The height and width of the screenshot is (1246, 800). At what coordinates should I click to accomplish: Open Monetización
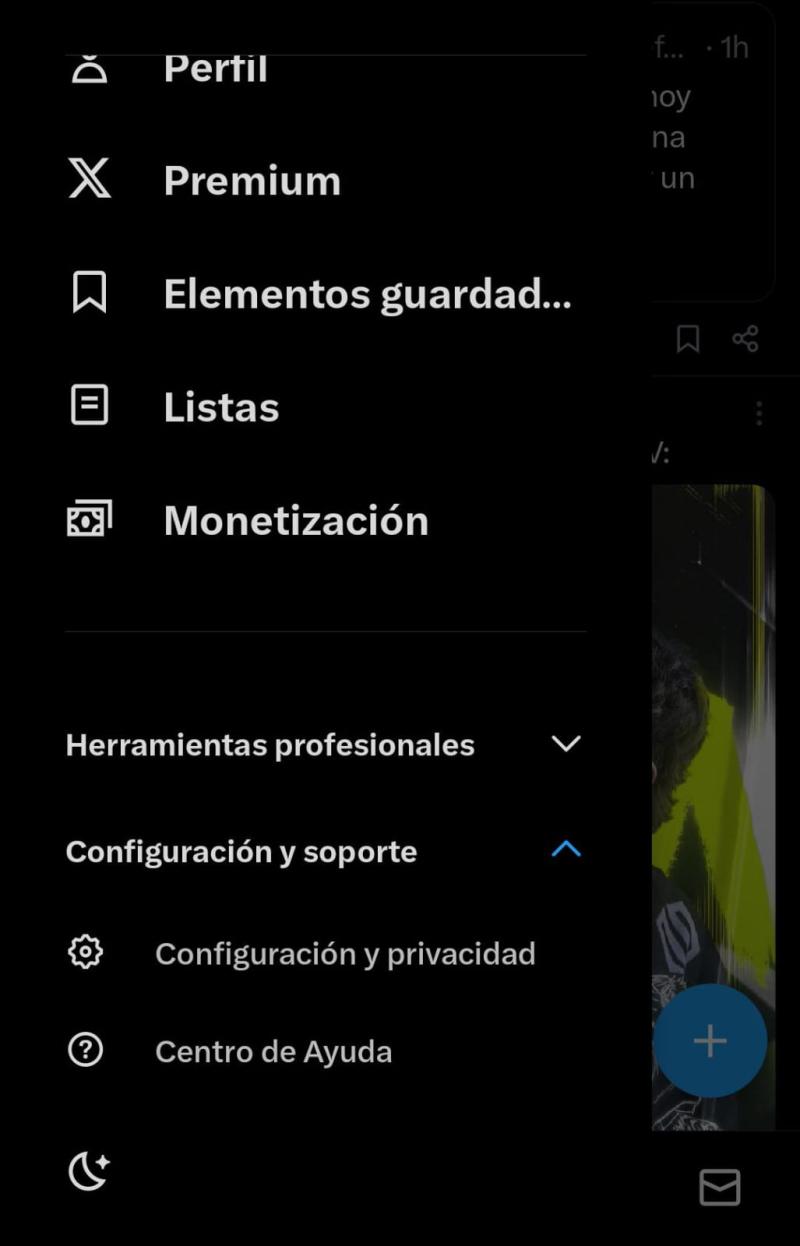tap(295, 520)
